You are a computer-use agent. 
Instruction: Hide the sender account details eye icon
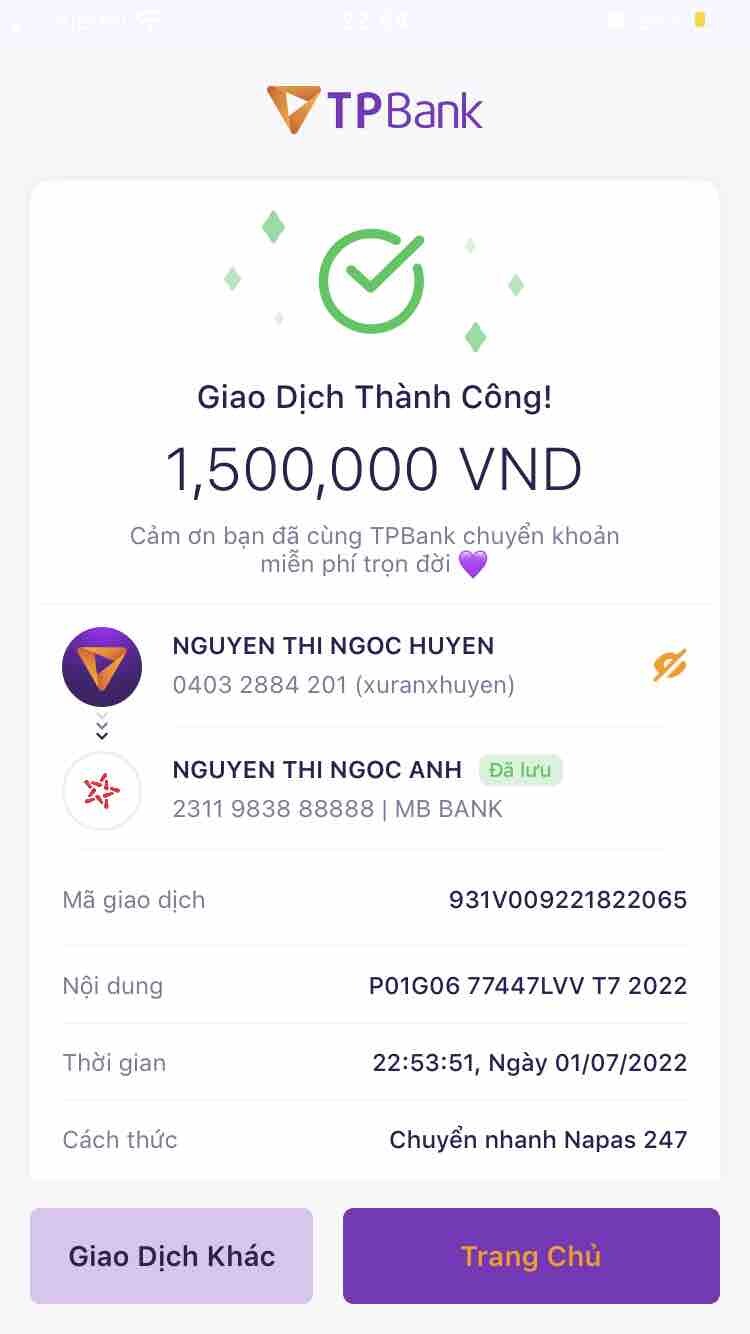pyautogui.click(x=669, y=666)
